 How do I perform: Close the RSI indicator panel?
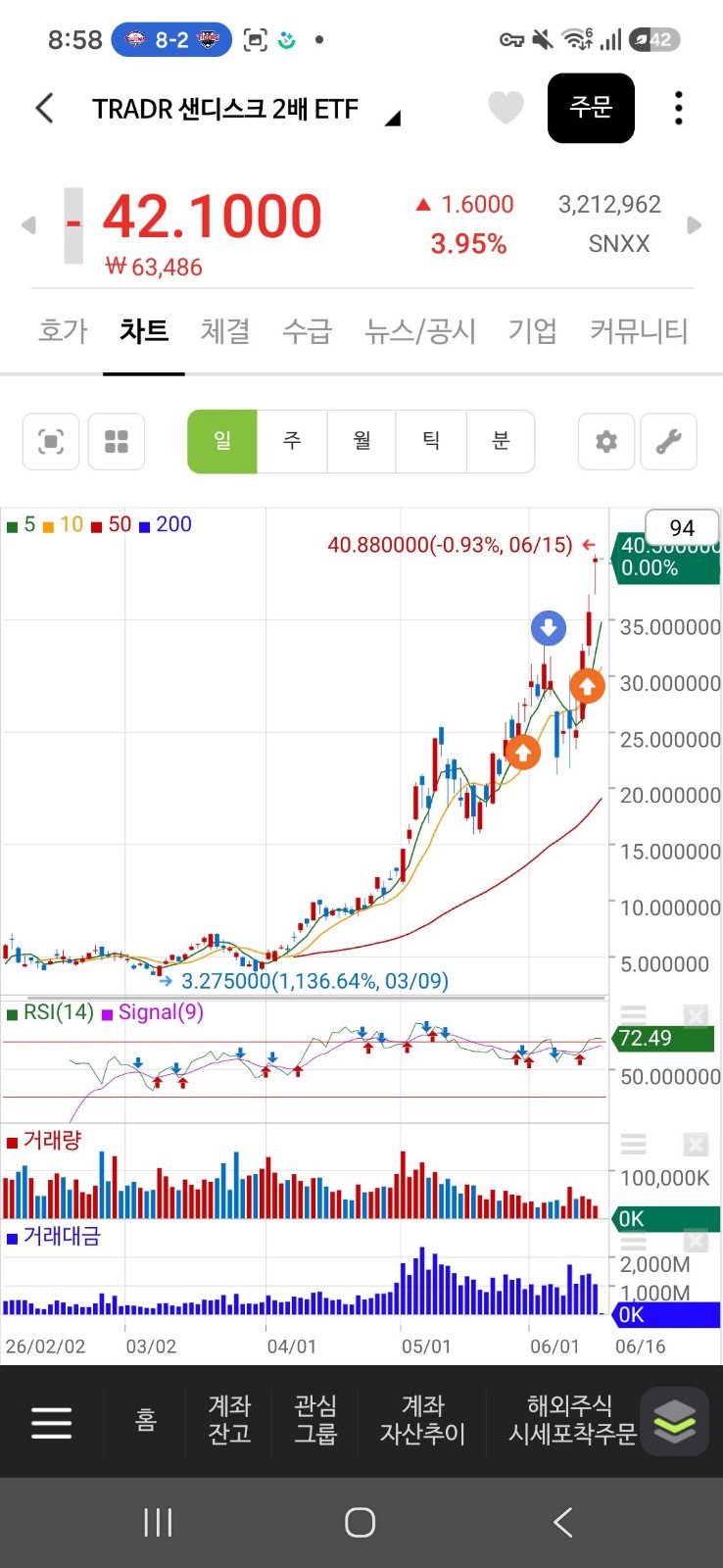click(696, 1014)
